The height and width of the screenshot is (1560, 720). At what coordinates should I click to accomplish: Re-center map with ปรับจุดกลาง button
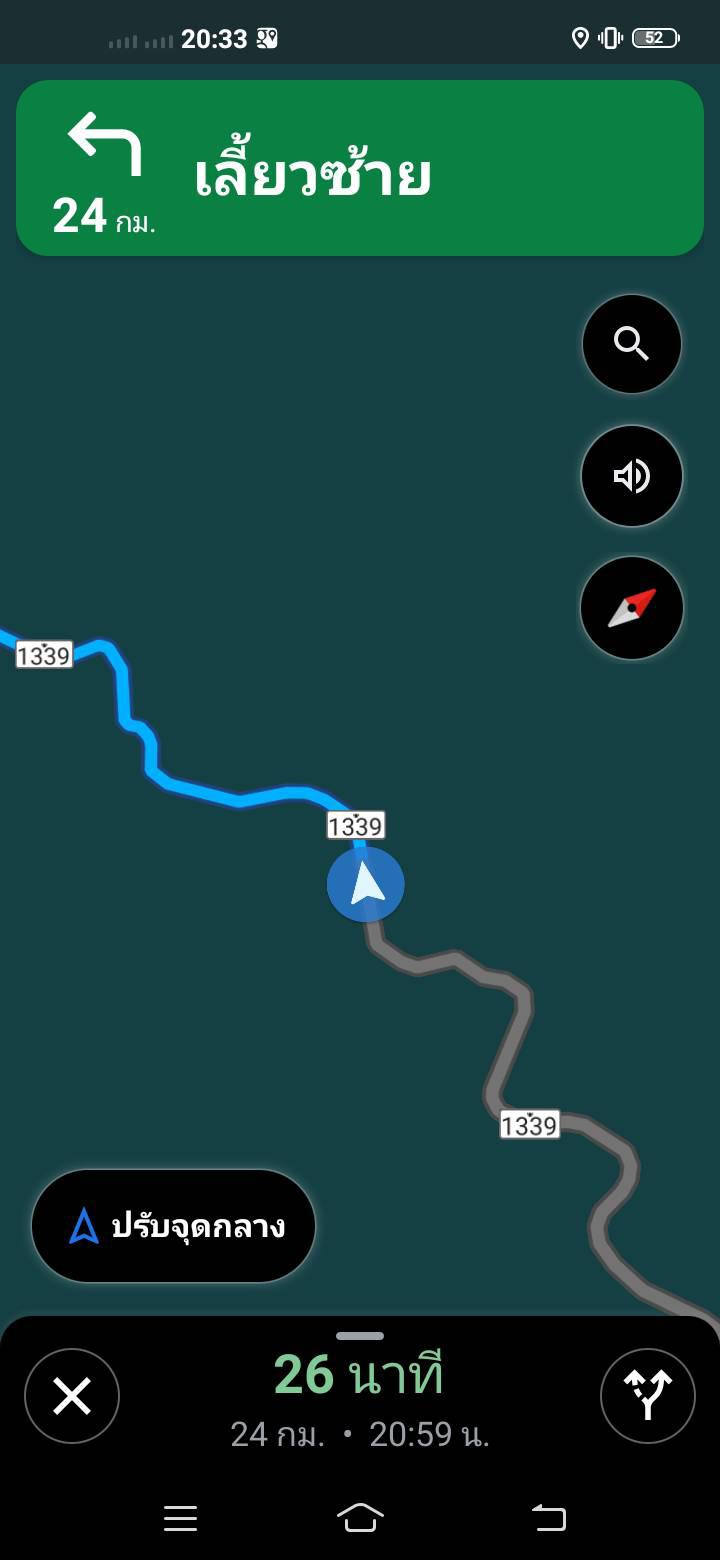[x=174, y=1226]
